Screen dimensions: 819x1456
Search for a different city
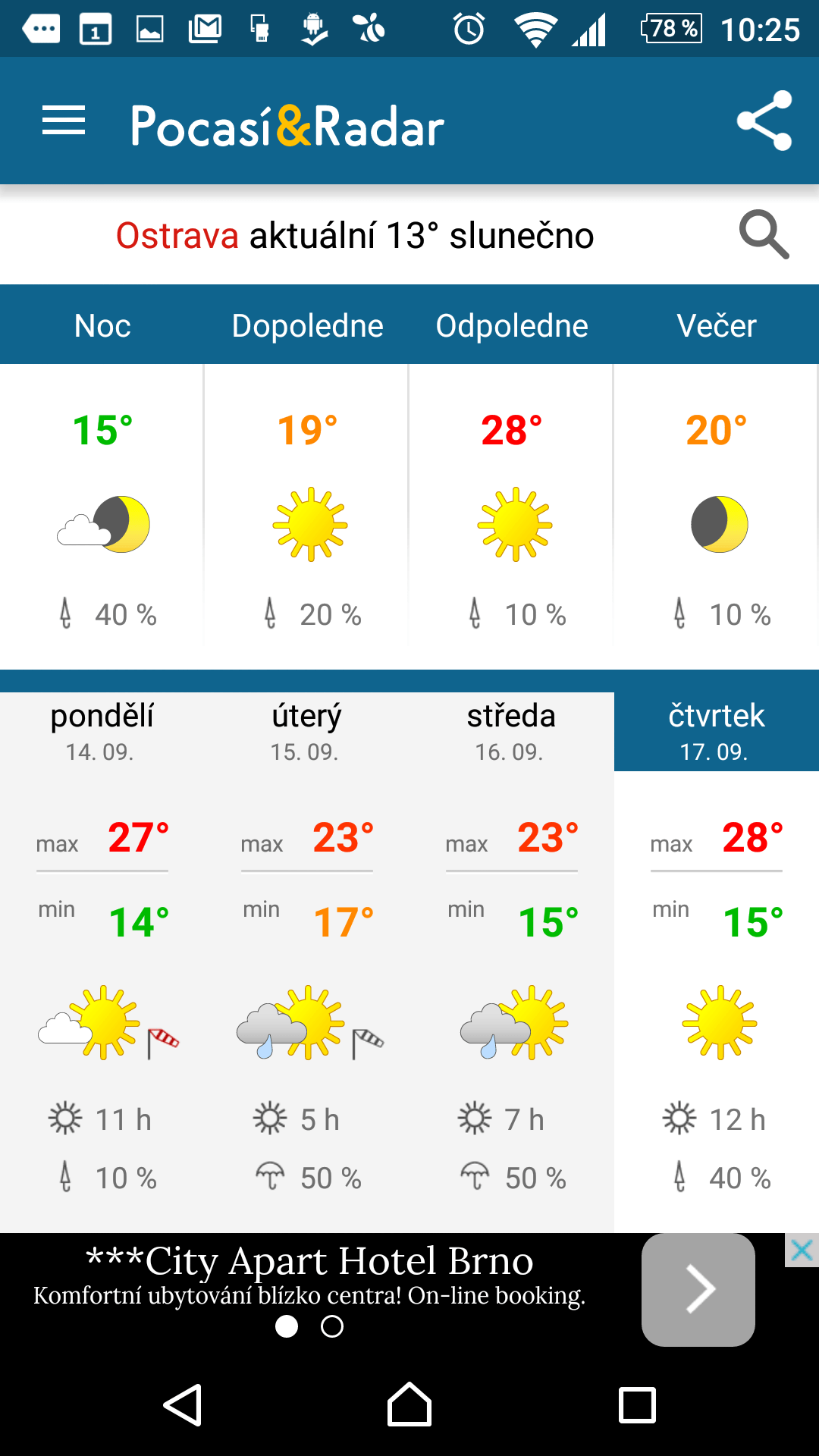(x=764, y=235)
